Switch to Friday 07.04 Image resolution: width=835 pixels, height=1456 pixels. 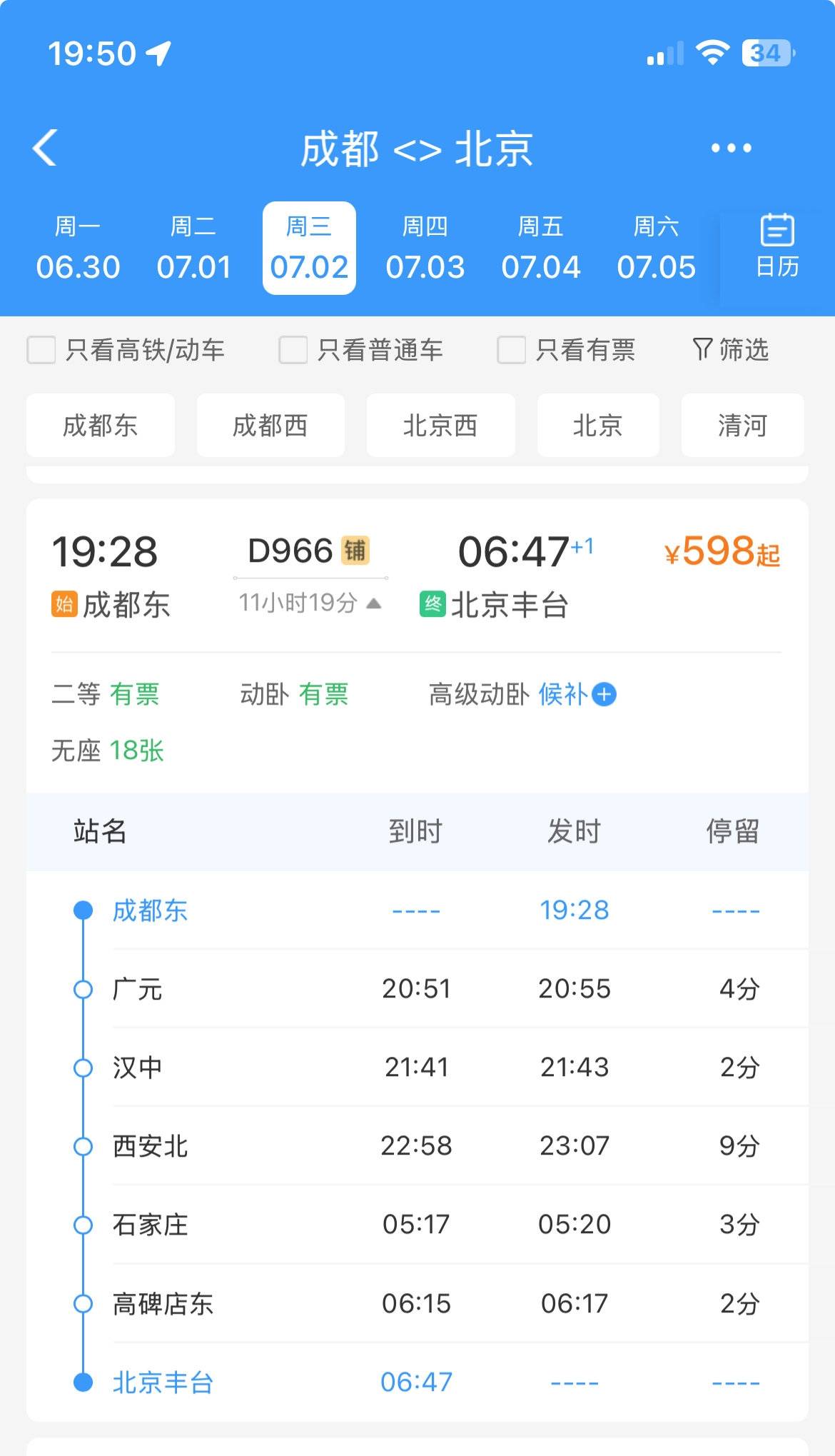point(540,248)
